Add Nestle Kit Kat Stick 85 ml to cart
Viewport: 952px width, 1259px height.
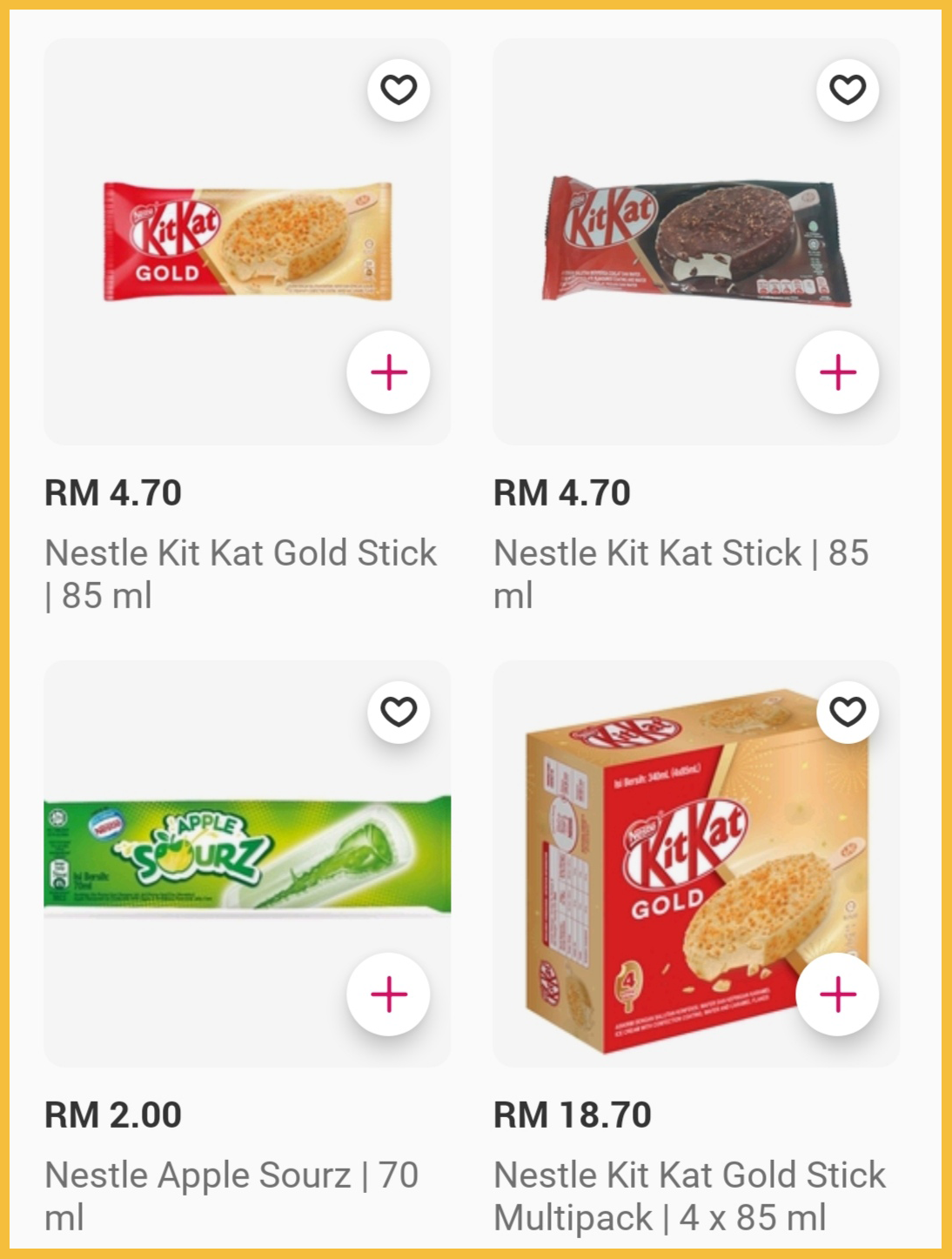[x=837, y=372]
